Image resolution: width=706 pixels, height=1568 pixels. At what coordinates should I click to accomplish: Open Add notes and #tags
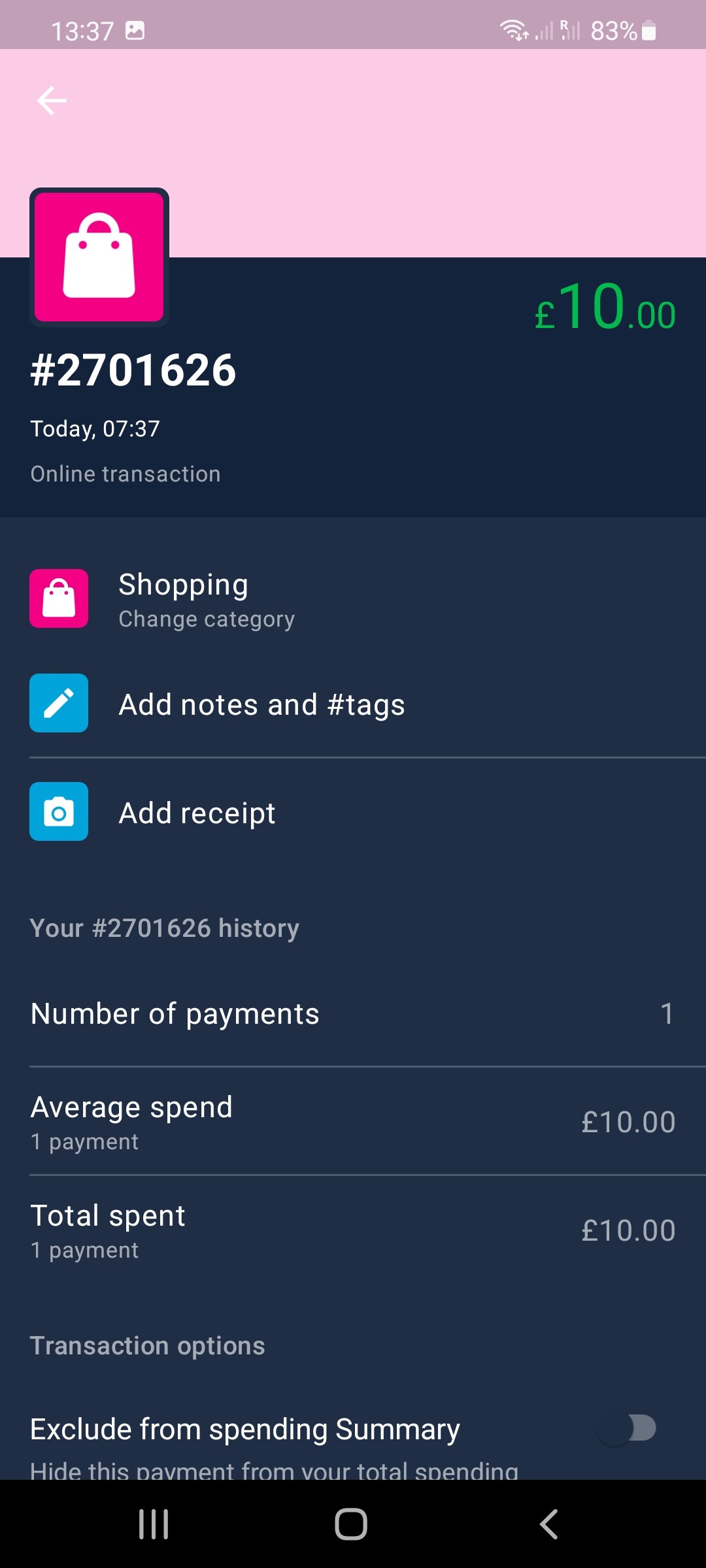click(353, 704)
